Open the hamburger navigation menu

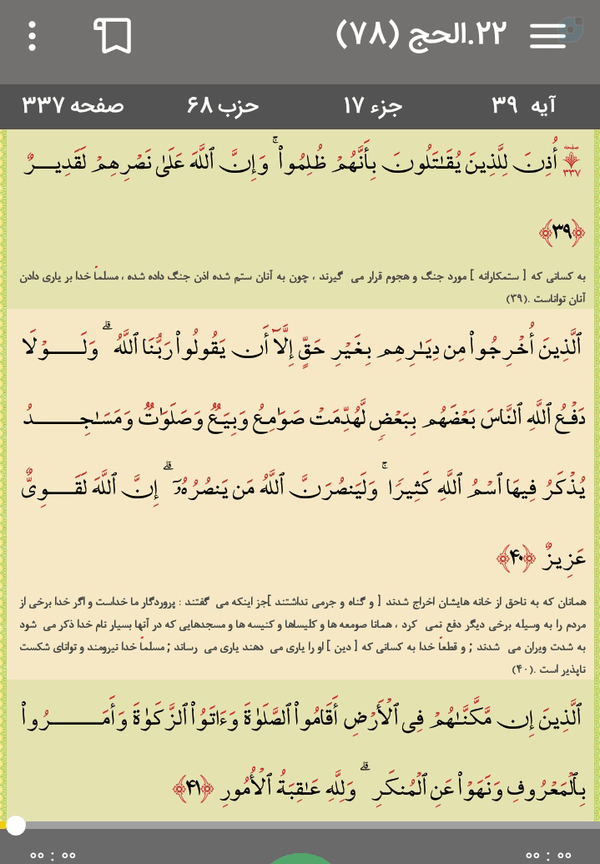tap(547, 36)
